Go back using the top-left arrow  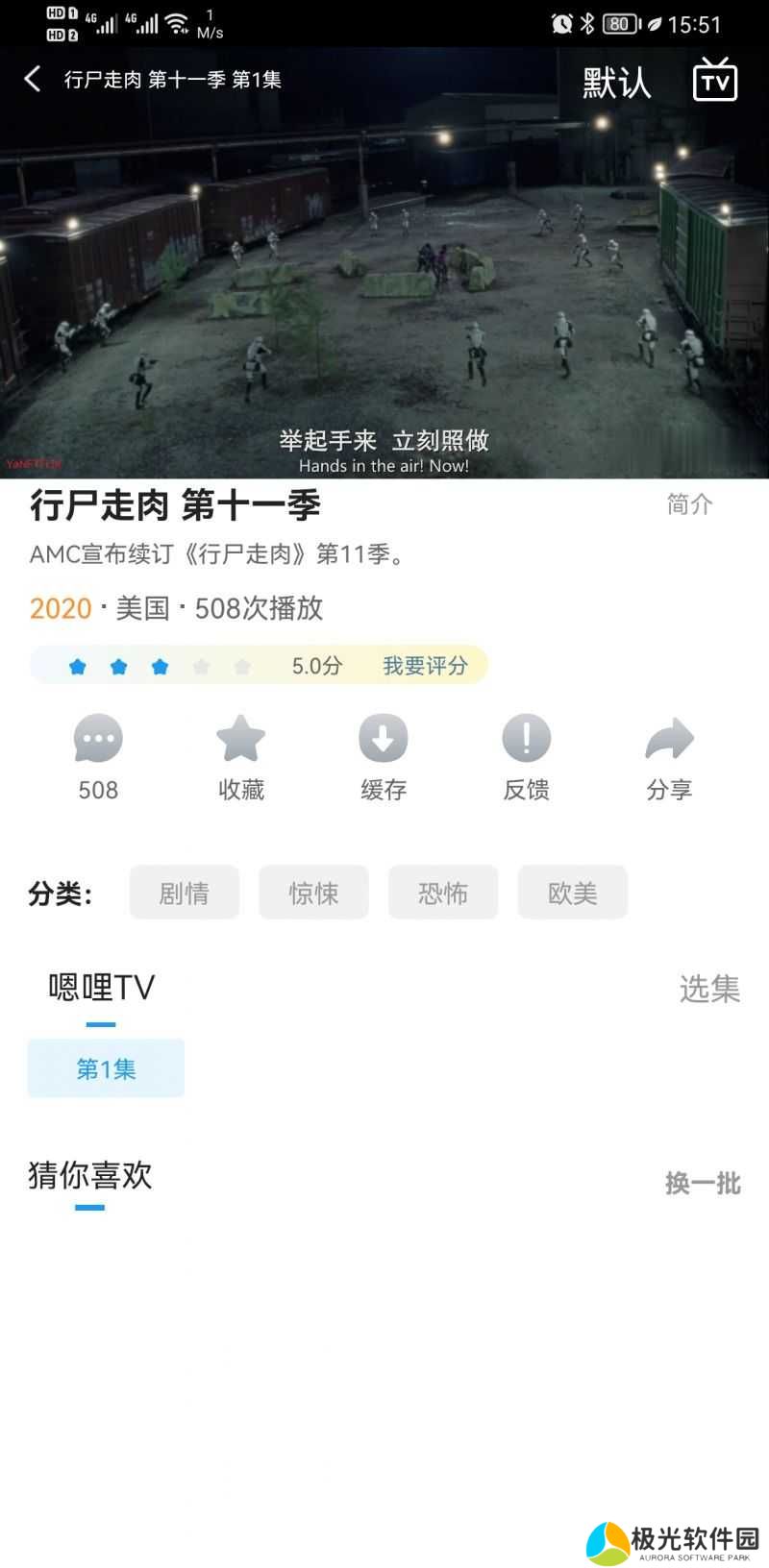(33, 79)
